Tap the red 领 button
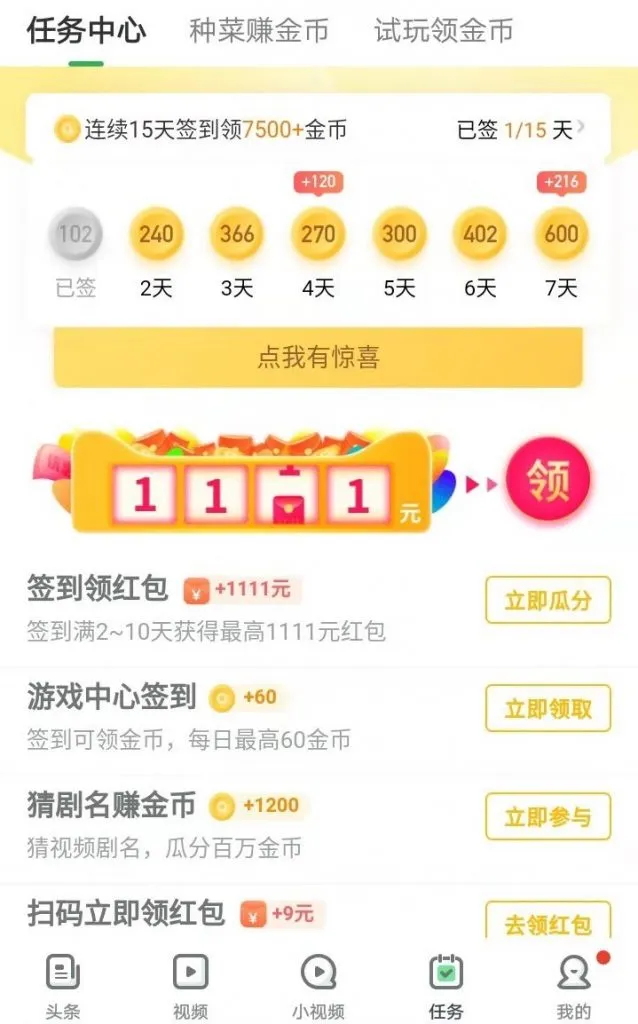This screenshot has width=638, height=1024. click(x=547, y=483)
